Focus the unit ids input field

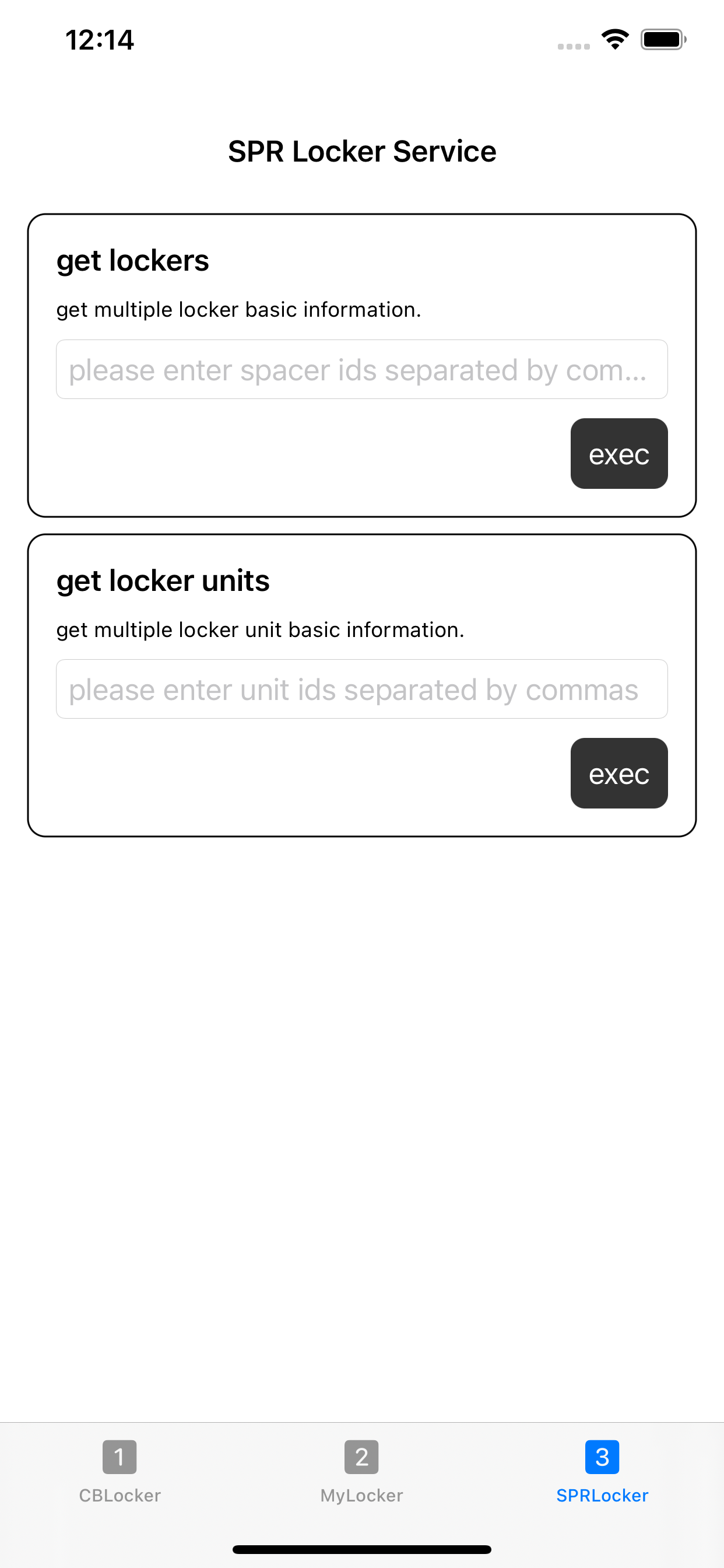(361, 689)
